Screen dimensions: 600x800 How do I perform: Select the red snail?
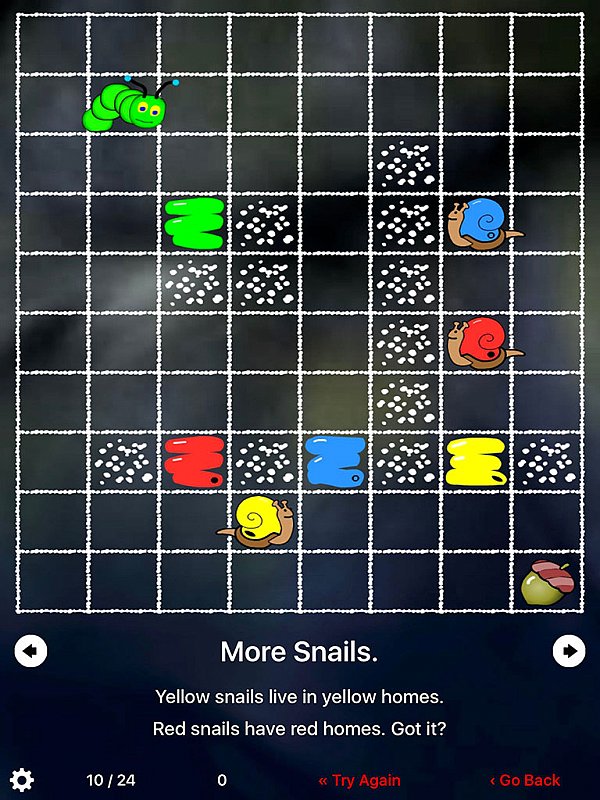coord(482,343)
